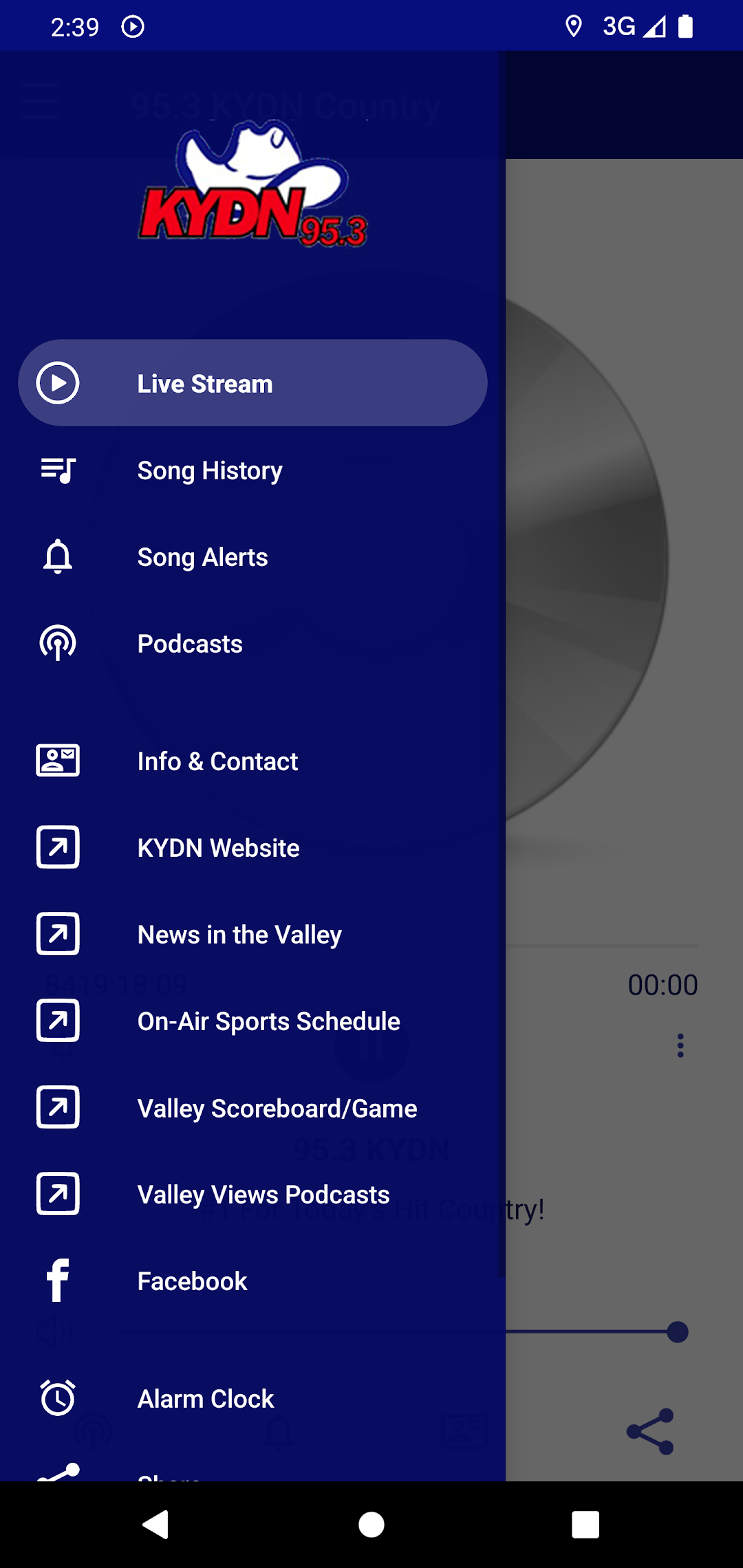The width and height of the screenshot is (743, 1568).
Task: Open Info & Contact
Action: click(252, 761)
